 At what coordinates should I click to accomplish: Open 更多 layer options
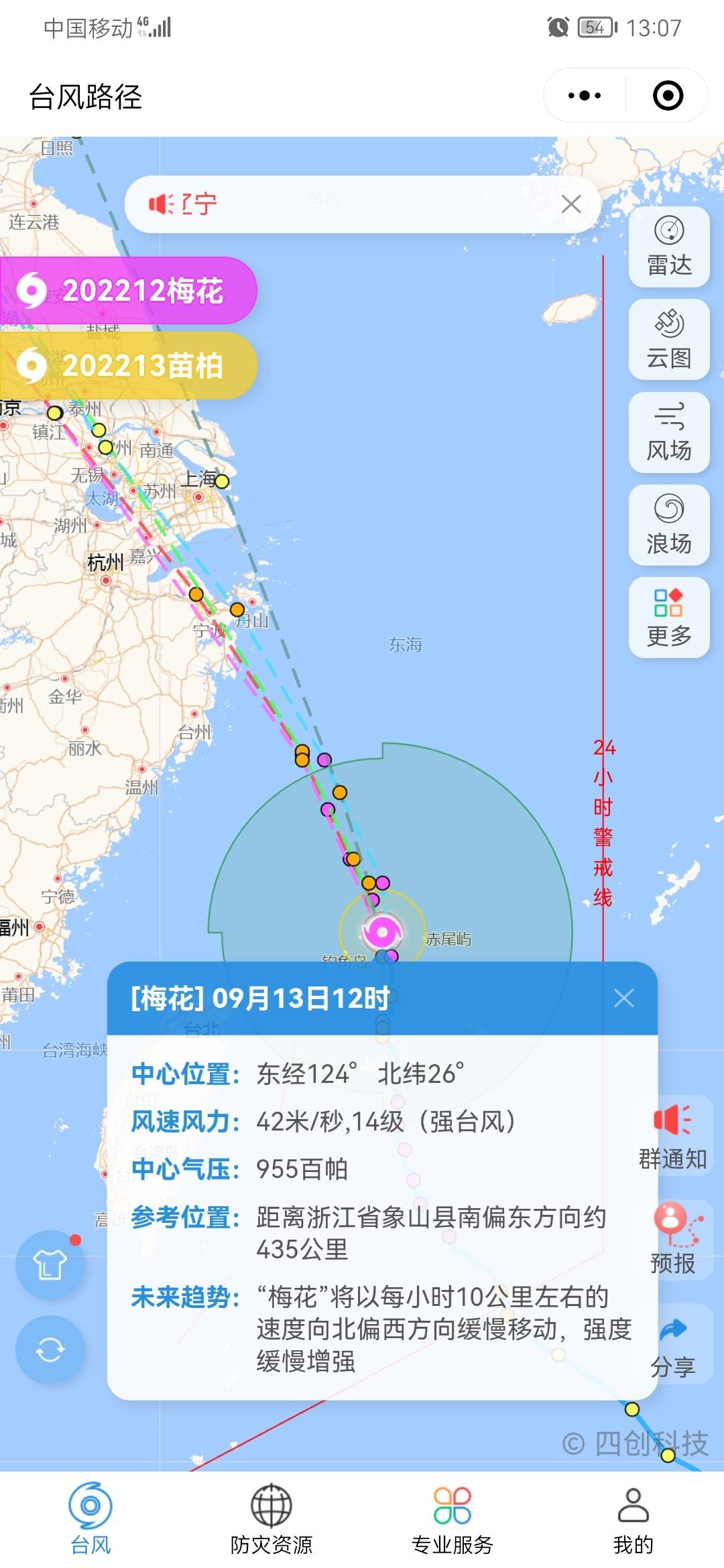tap(669, 617)
